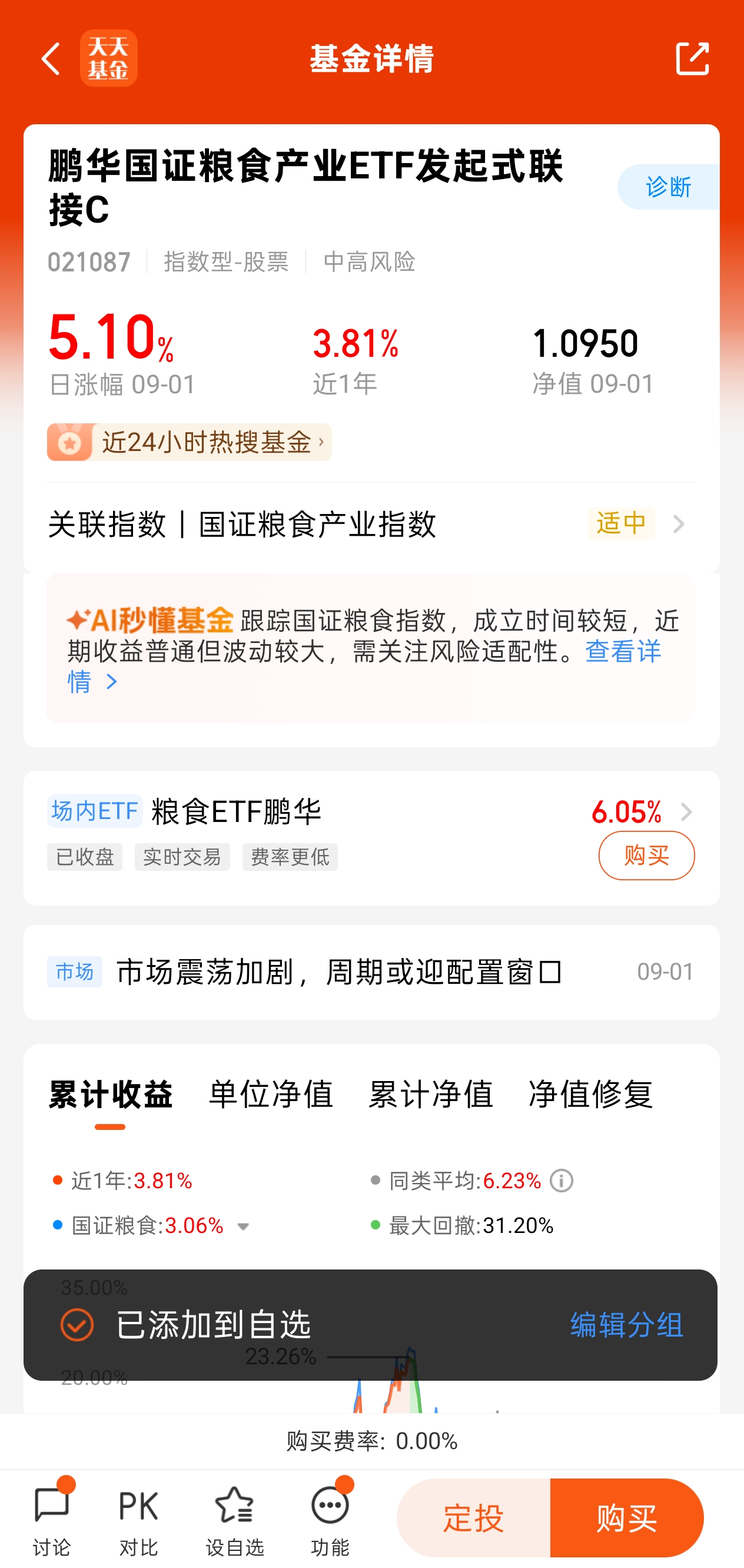Tap 编辑分组 in the toast
The height and width of the screenshot is (1568, 744).
tap(627, 1324)
